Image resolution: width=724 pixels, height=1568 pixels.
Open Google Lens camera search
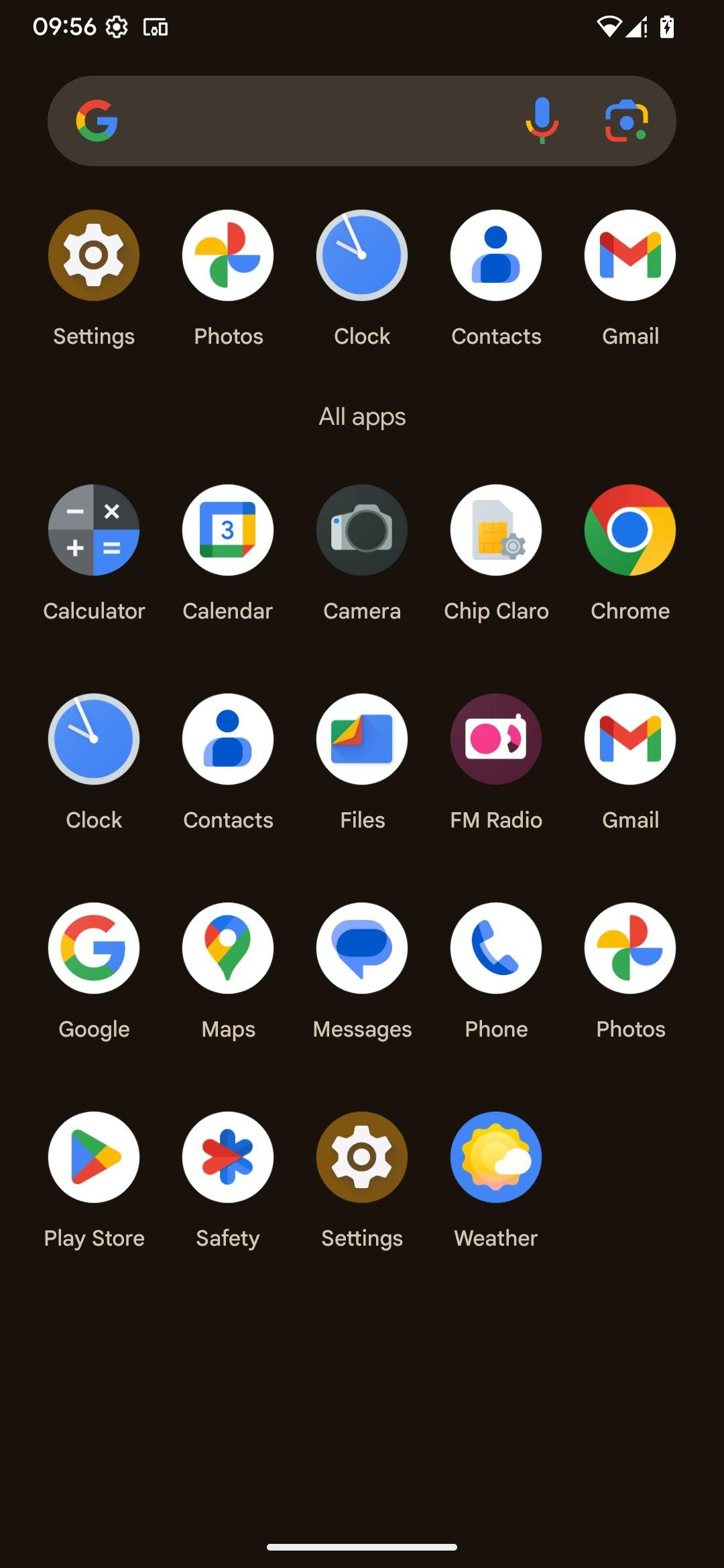626,121
